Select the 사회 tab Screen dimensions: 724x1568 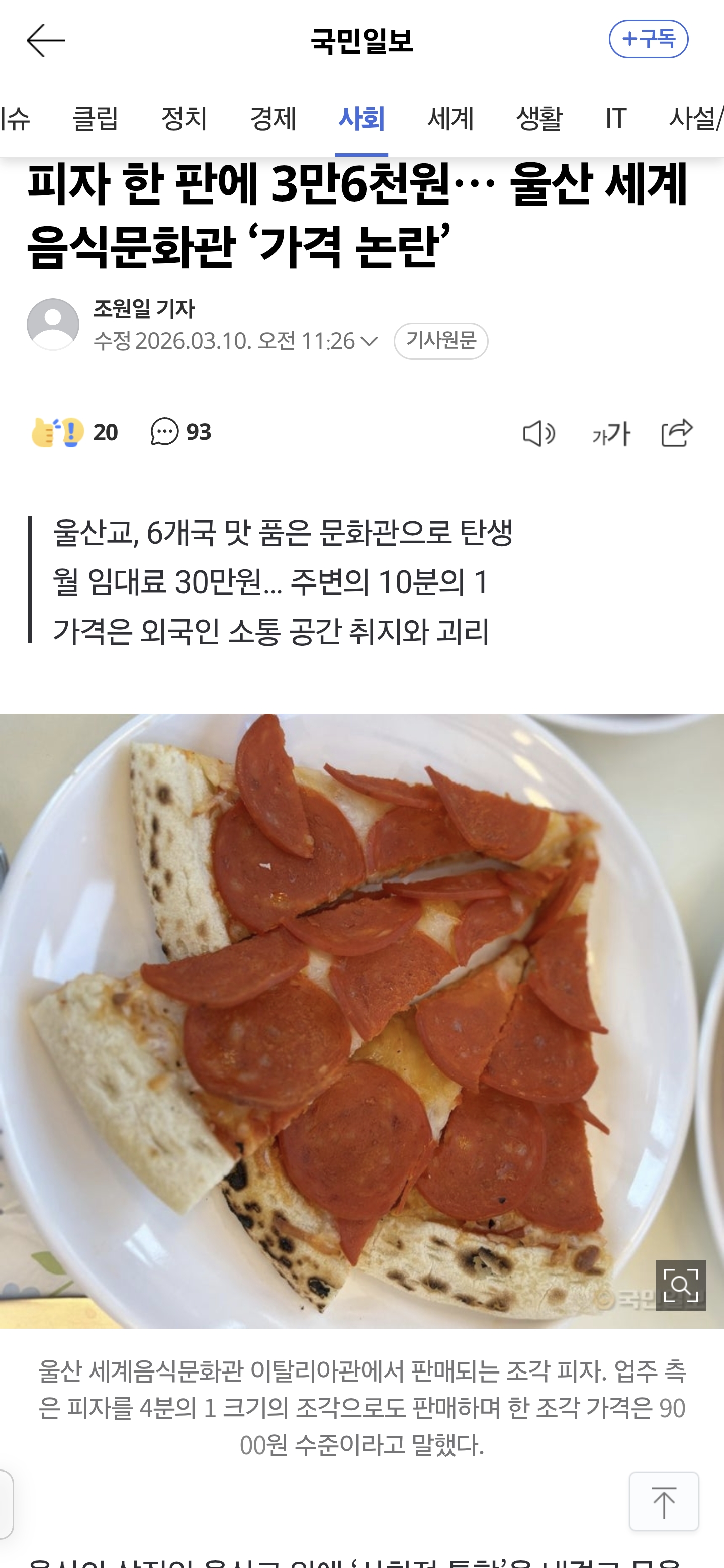361,118
